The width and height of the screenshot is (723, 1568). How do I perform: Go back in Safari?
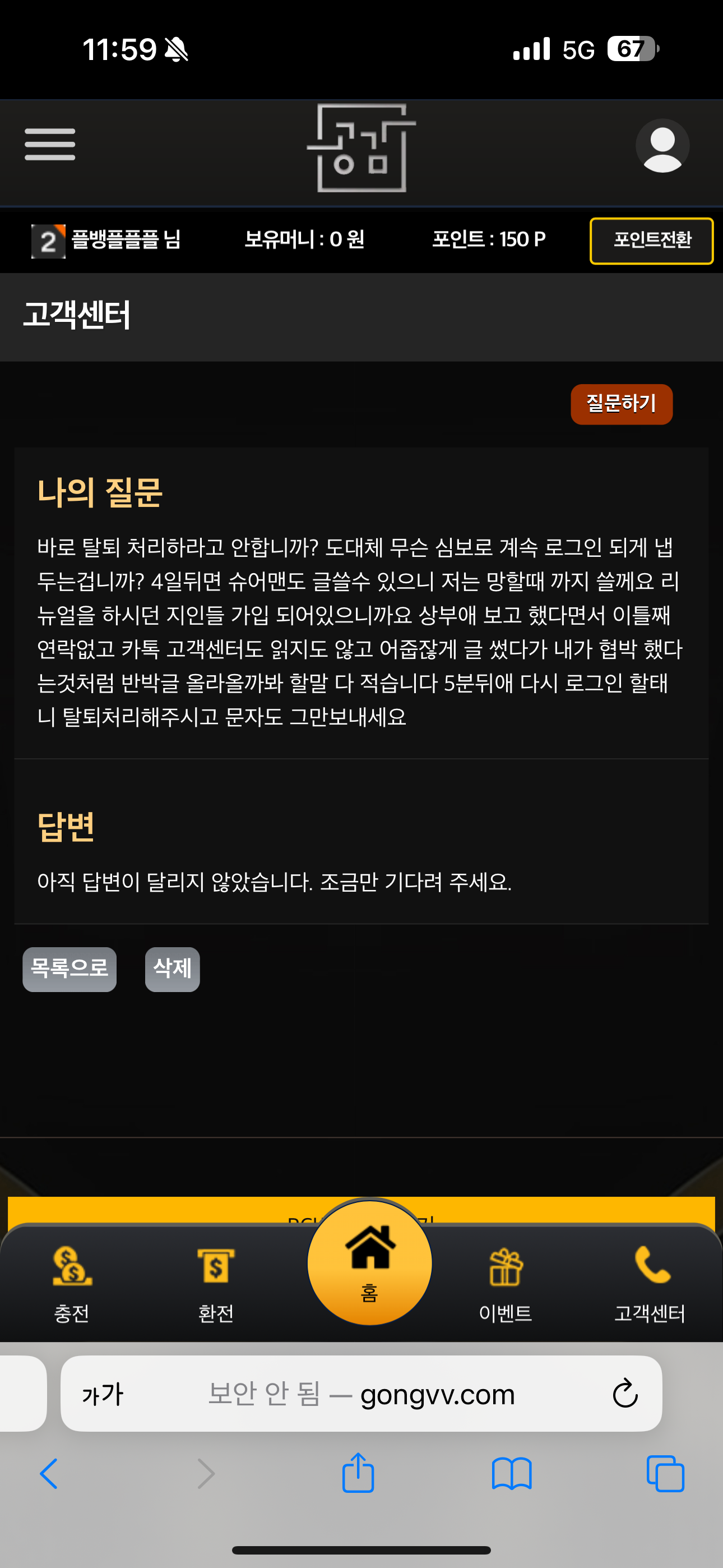(x=49, y=1474)
